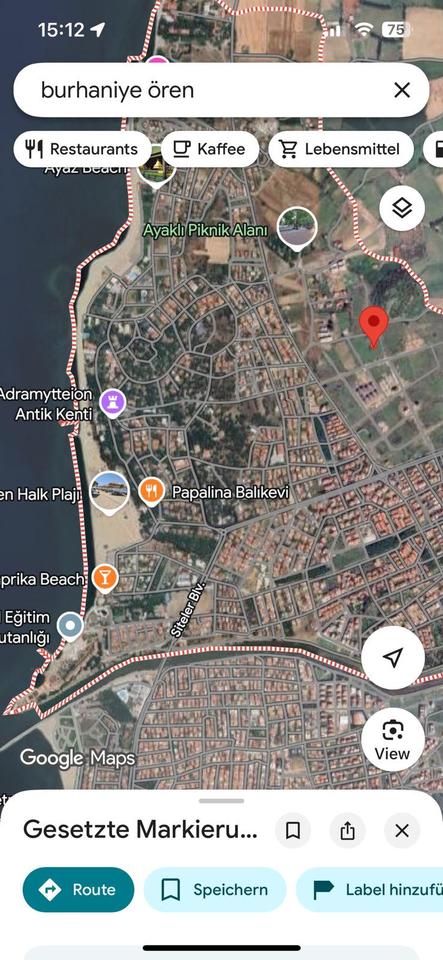The image size is (443, 960).
Task: Expand the bottom sheet handle
Action: (x=221, y=800)
